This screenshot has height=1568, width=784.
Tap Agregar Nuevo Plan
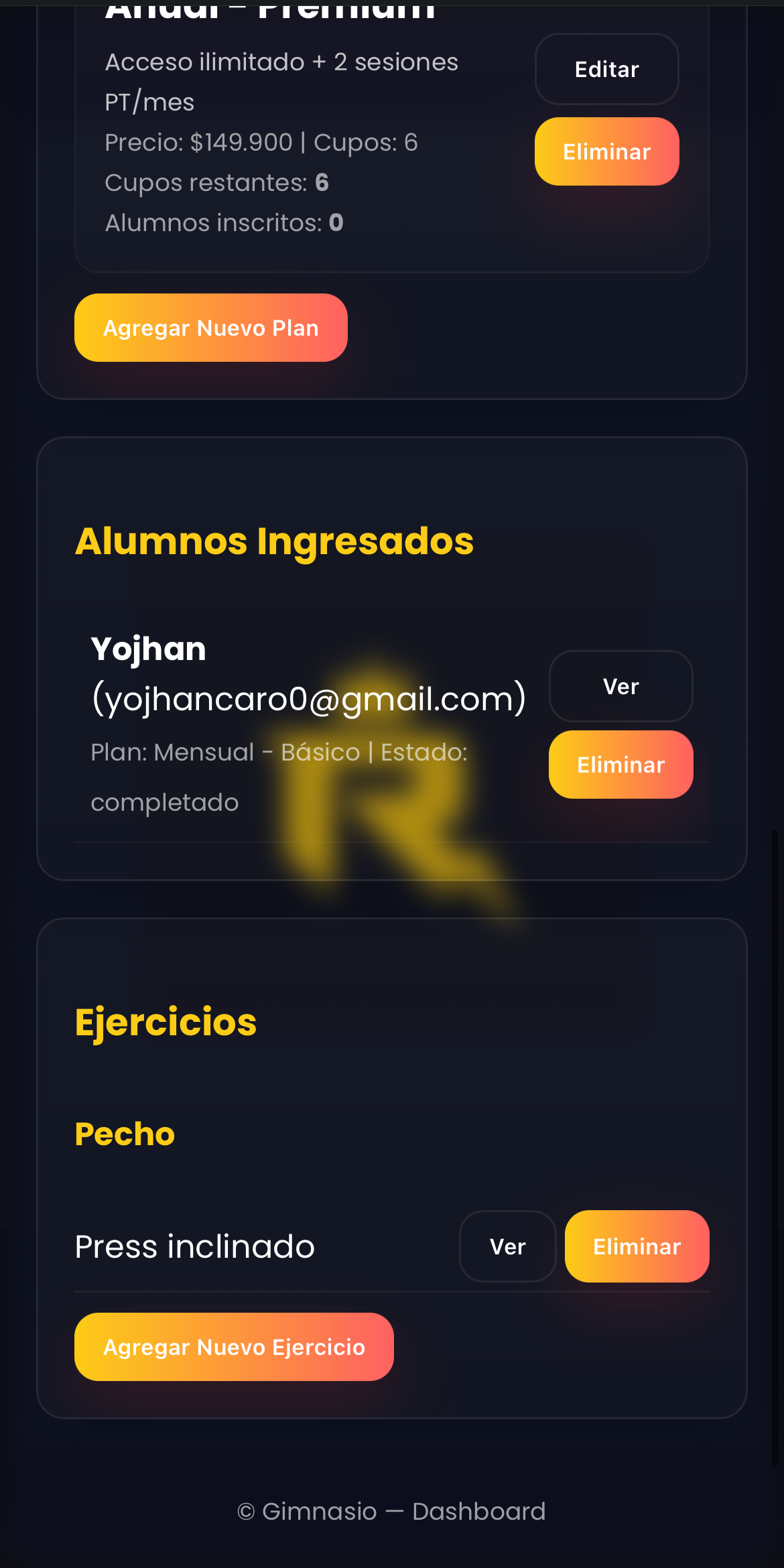[211, 328]
